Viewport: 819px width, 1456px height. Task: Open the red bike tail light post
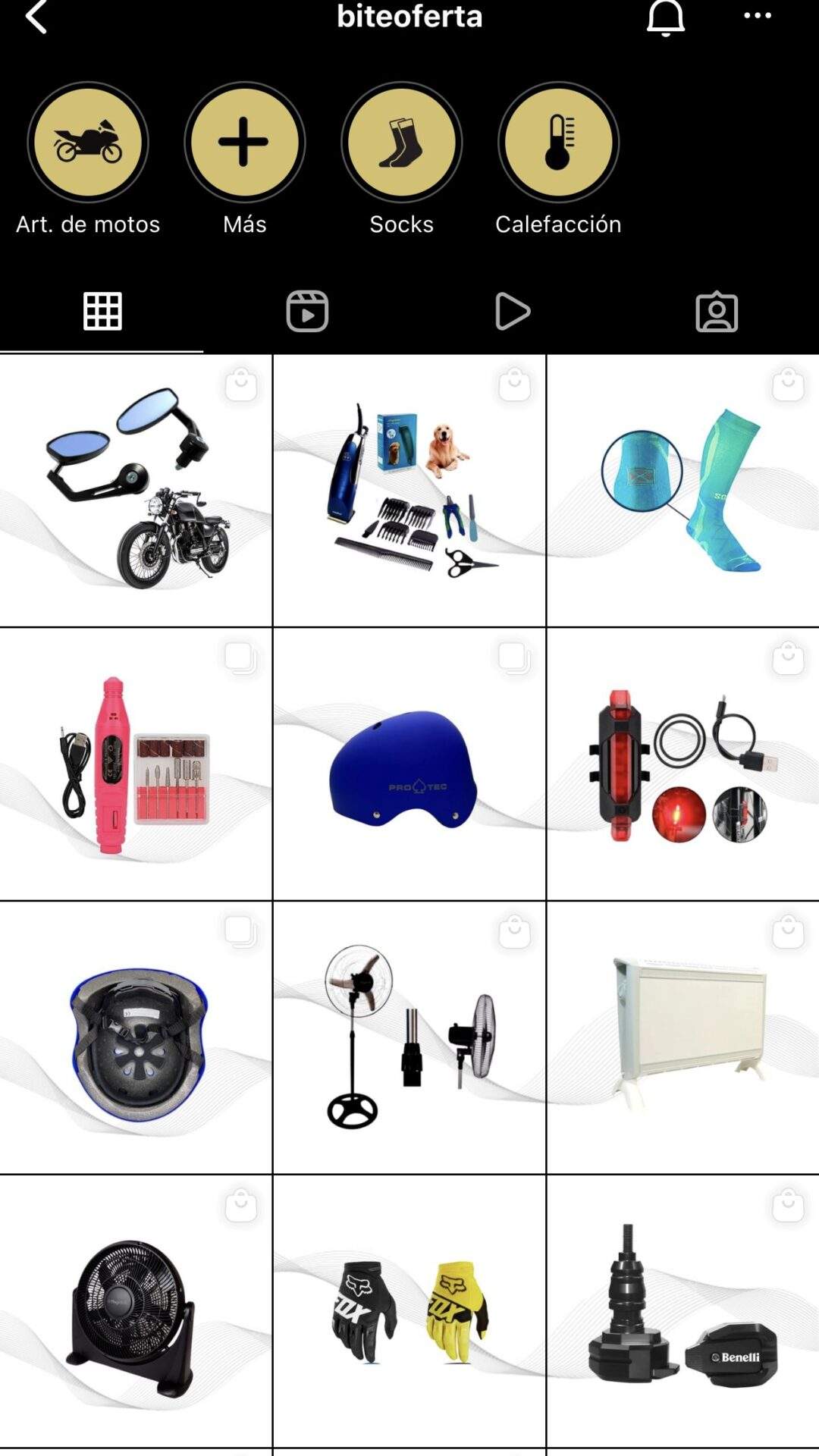[x=682, y=764]
